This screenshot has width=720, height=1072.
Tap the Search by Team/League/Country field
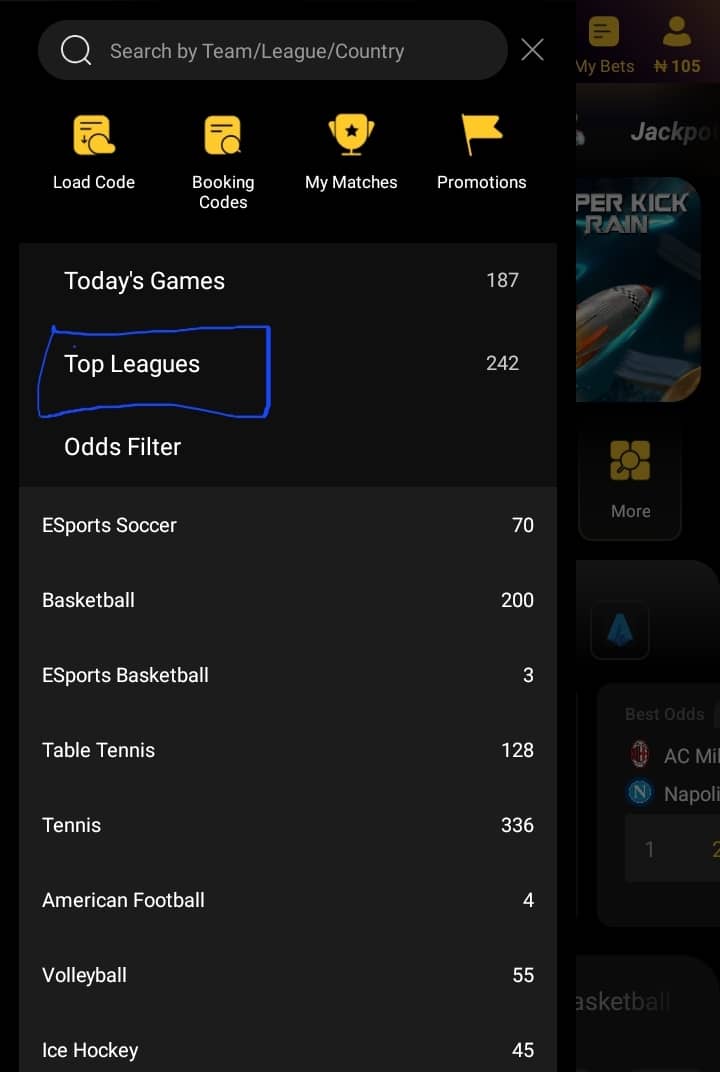pyautogui.click(x=270, y=51)
